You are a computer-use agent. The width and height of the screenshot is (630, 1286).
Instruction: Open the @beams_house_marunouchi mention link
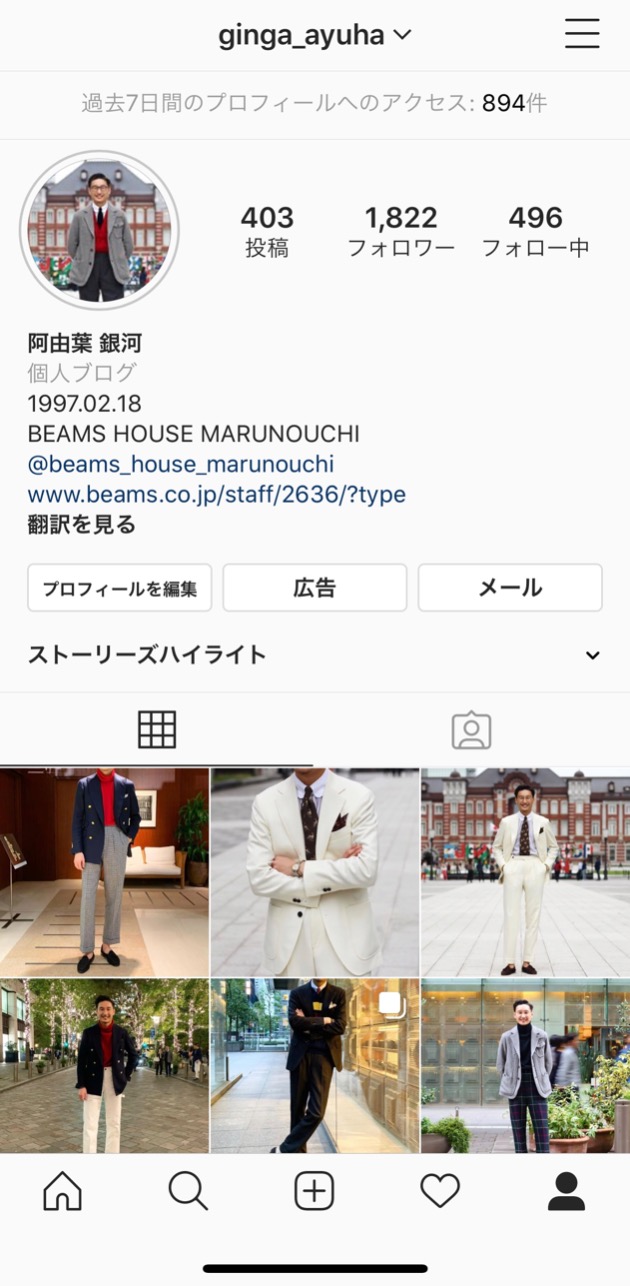pos(180,464)
